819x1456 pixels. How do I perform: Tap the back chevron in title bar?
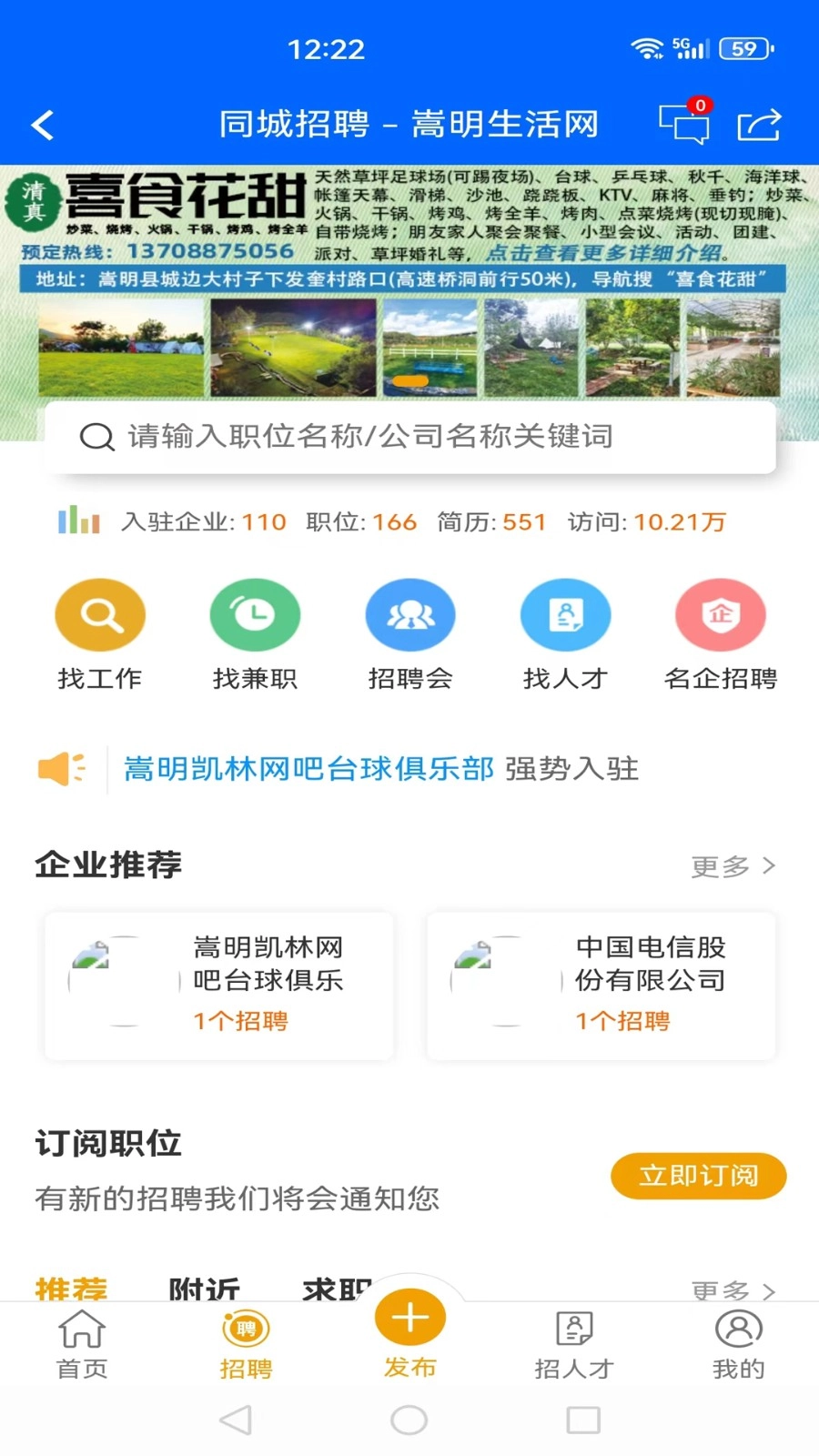[41, 123]
